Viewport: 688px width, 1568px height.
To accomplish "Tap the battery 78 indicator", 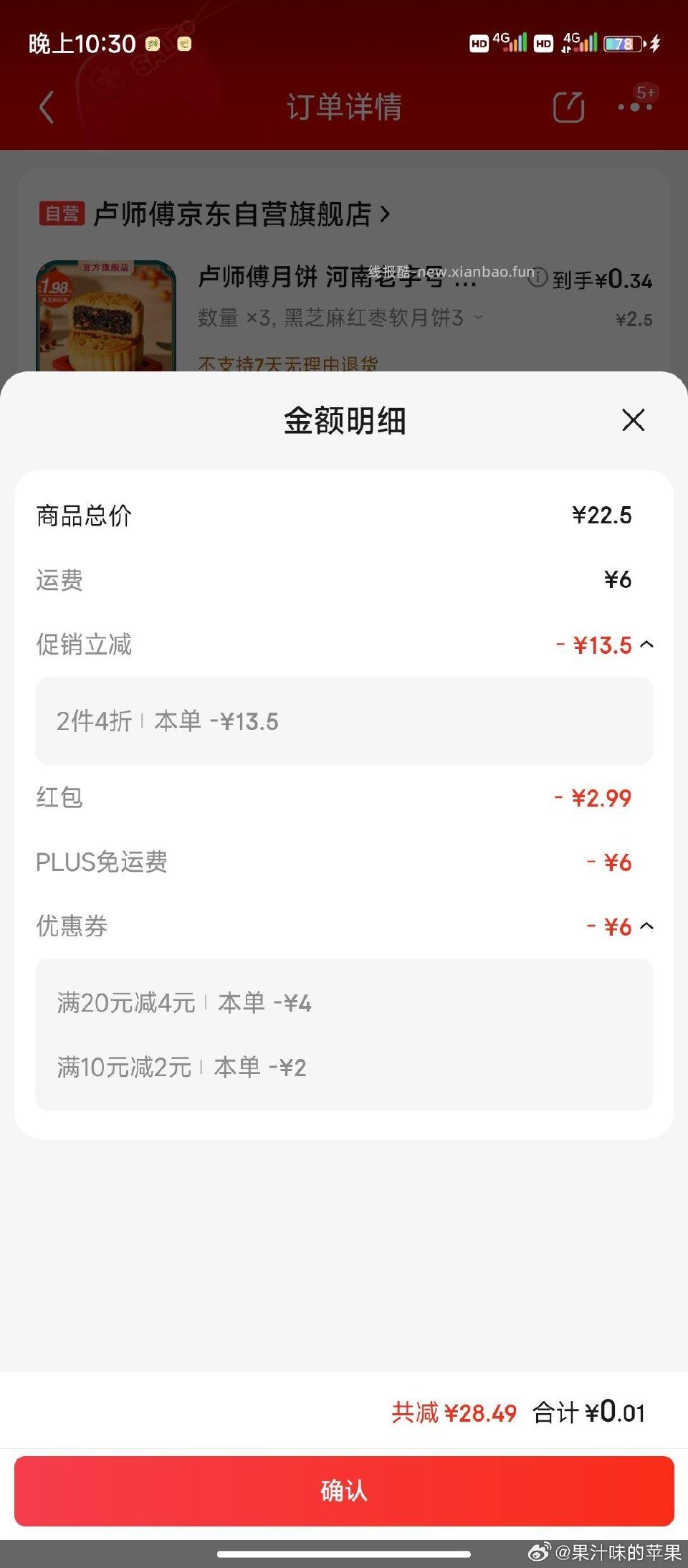I will pyautogui.click(x=622, y=44).
